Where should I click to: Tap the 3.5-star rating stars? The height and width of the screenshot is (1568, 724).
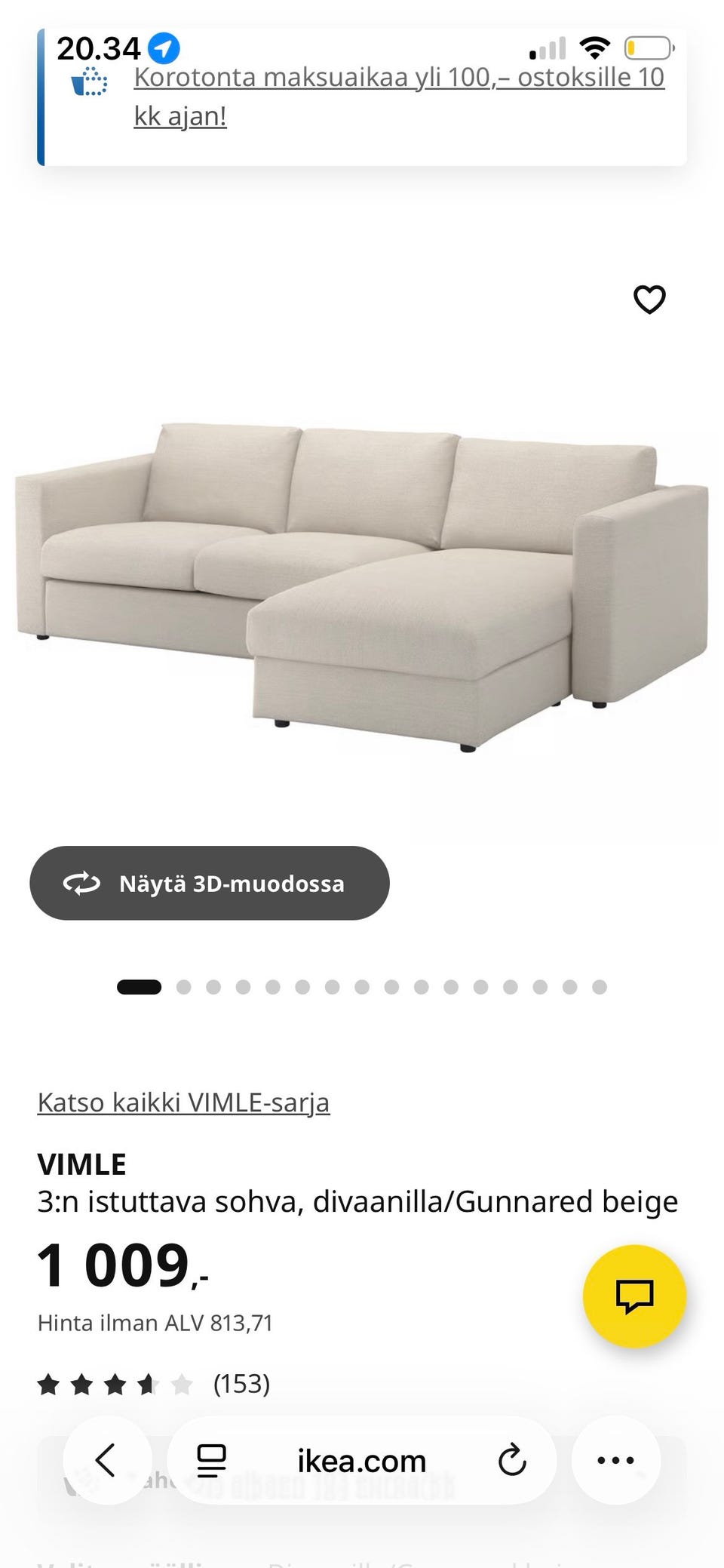(113, 1384)
